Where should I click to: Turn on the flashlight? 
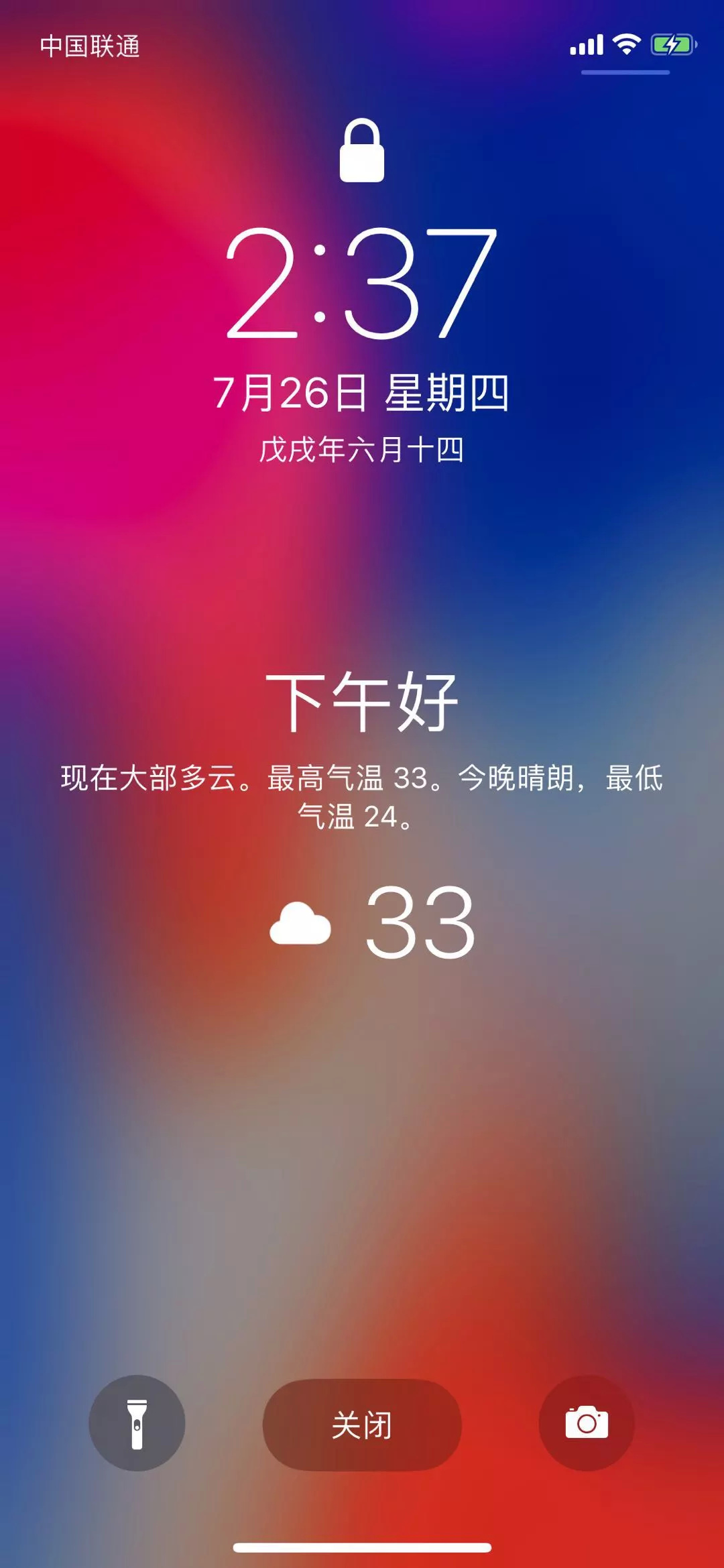[x=137, y=1424]
